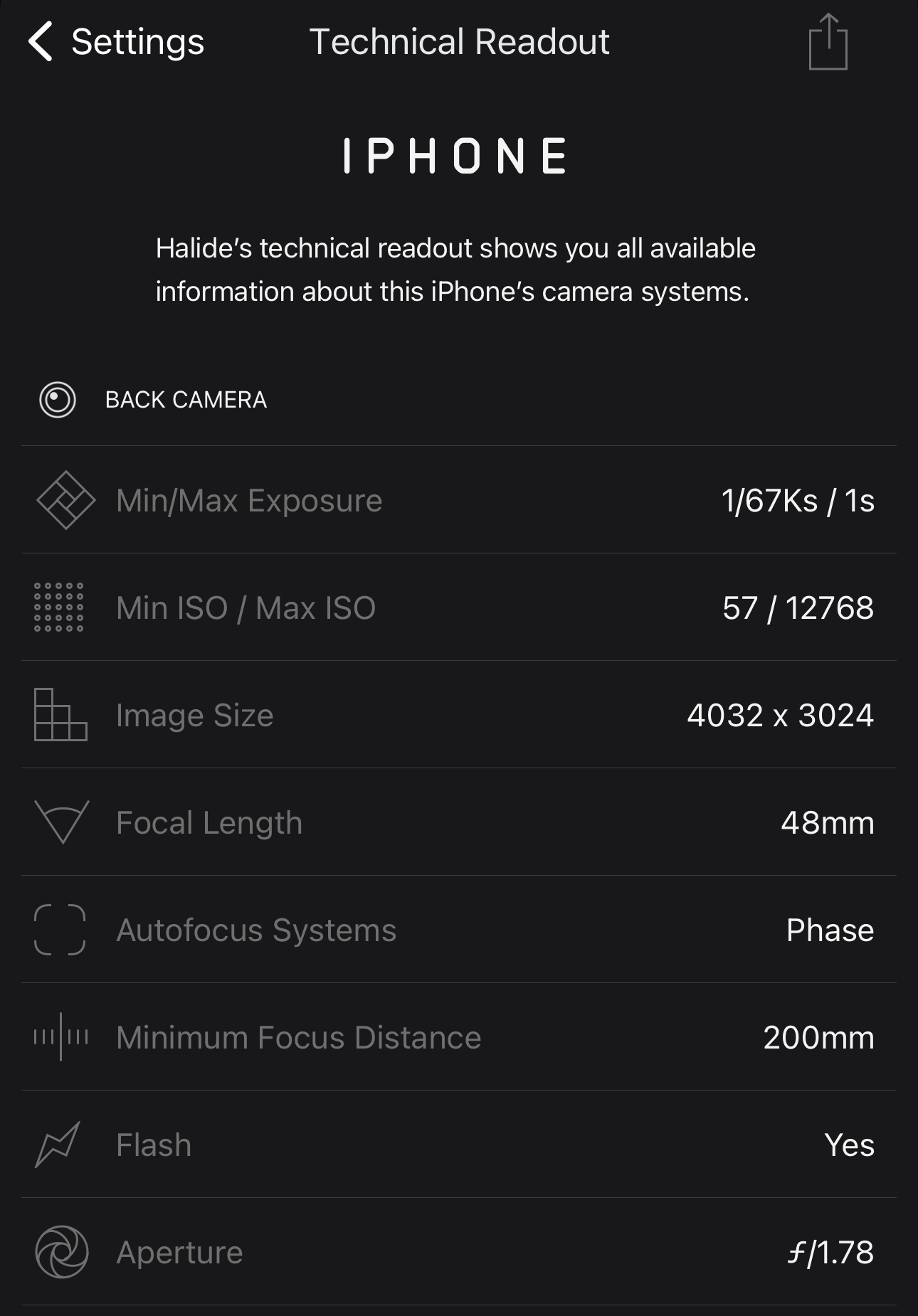
Task: Go back to Settings
Action: 115,41
